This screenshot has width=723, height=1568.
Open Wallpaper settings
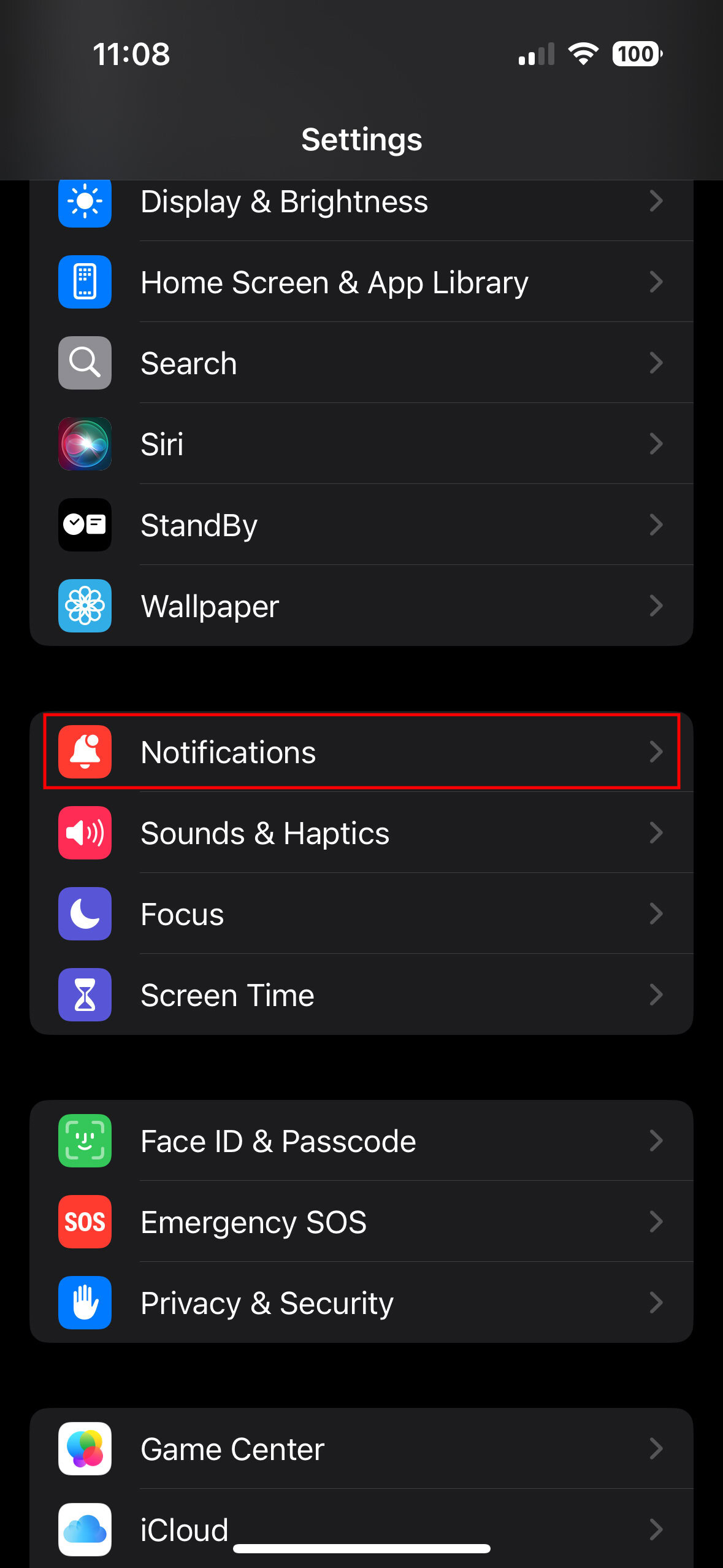361,606
